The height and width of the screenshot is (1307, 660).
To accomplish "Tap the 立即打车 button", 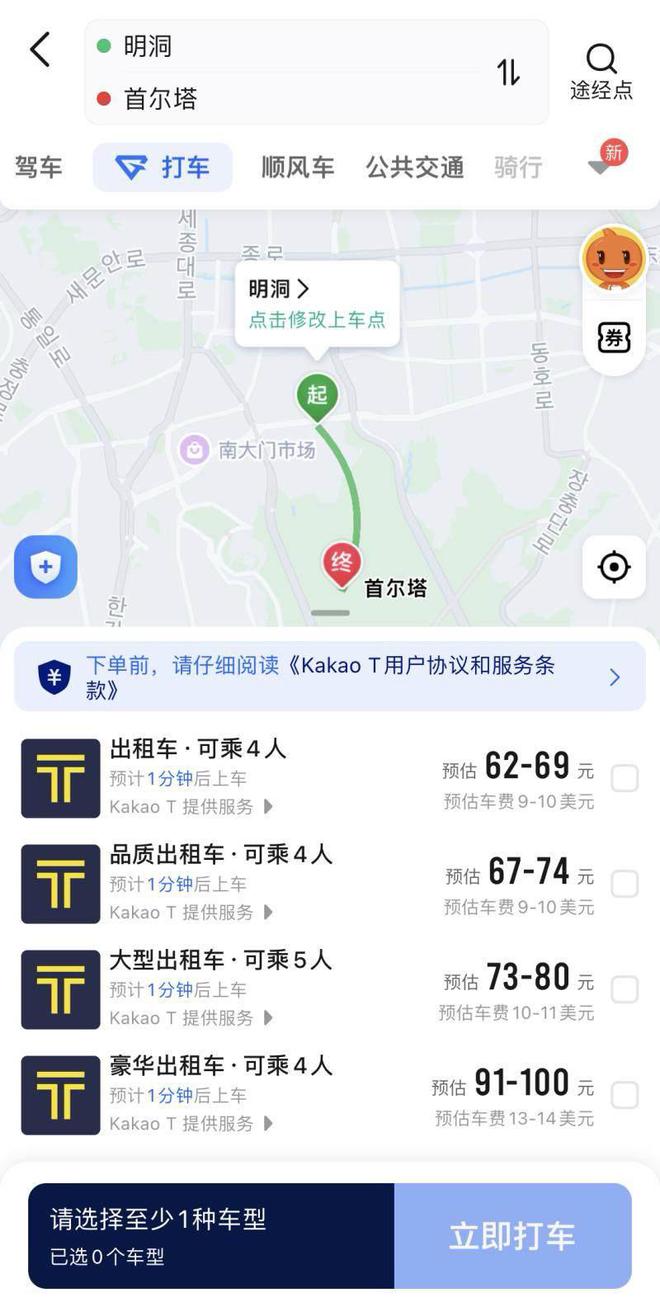I will pos(512,1236).
